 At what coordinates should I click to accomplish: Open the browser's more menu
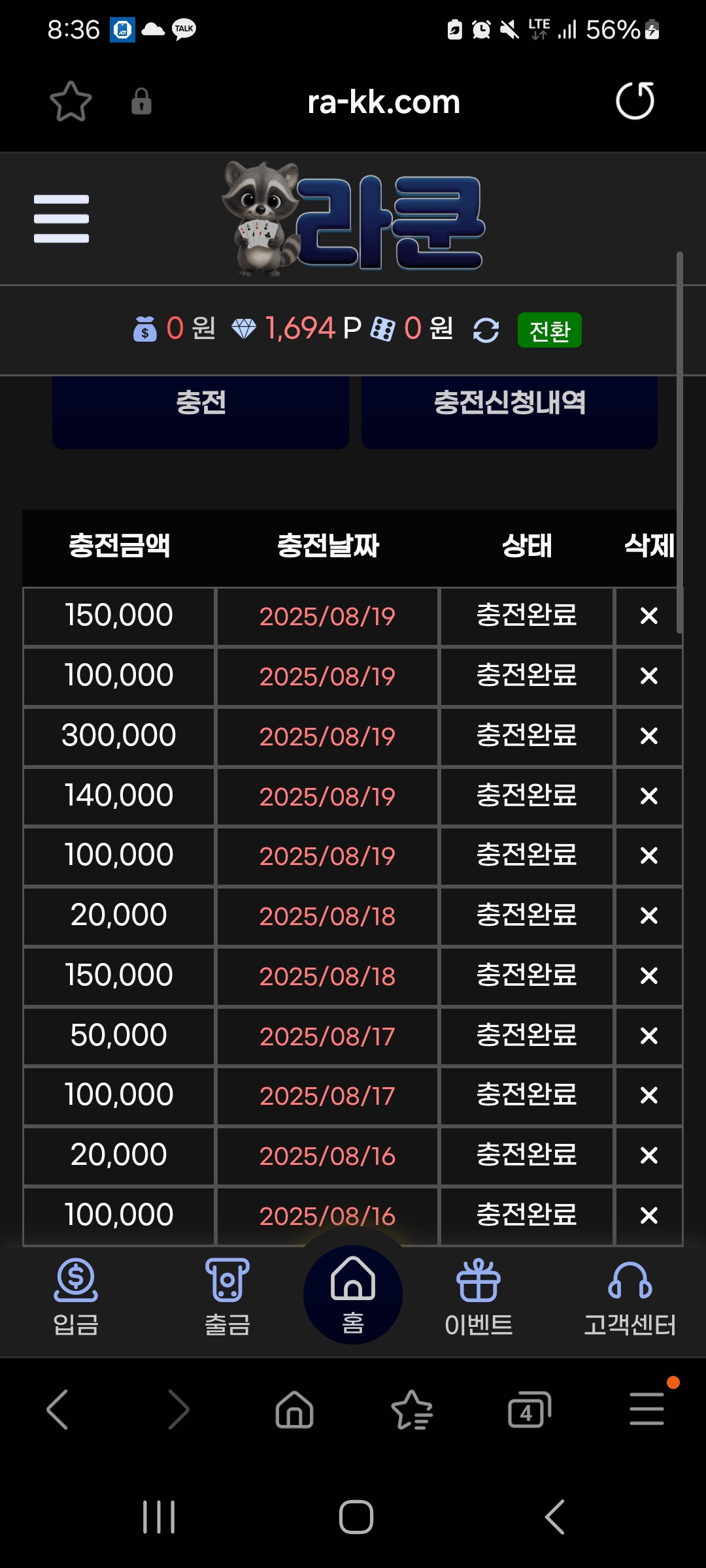click(647, 1409)
